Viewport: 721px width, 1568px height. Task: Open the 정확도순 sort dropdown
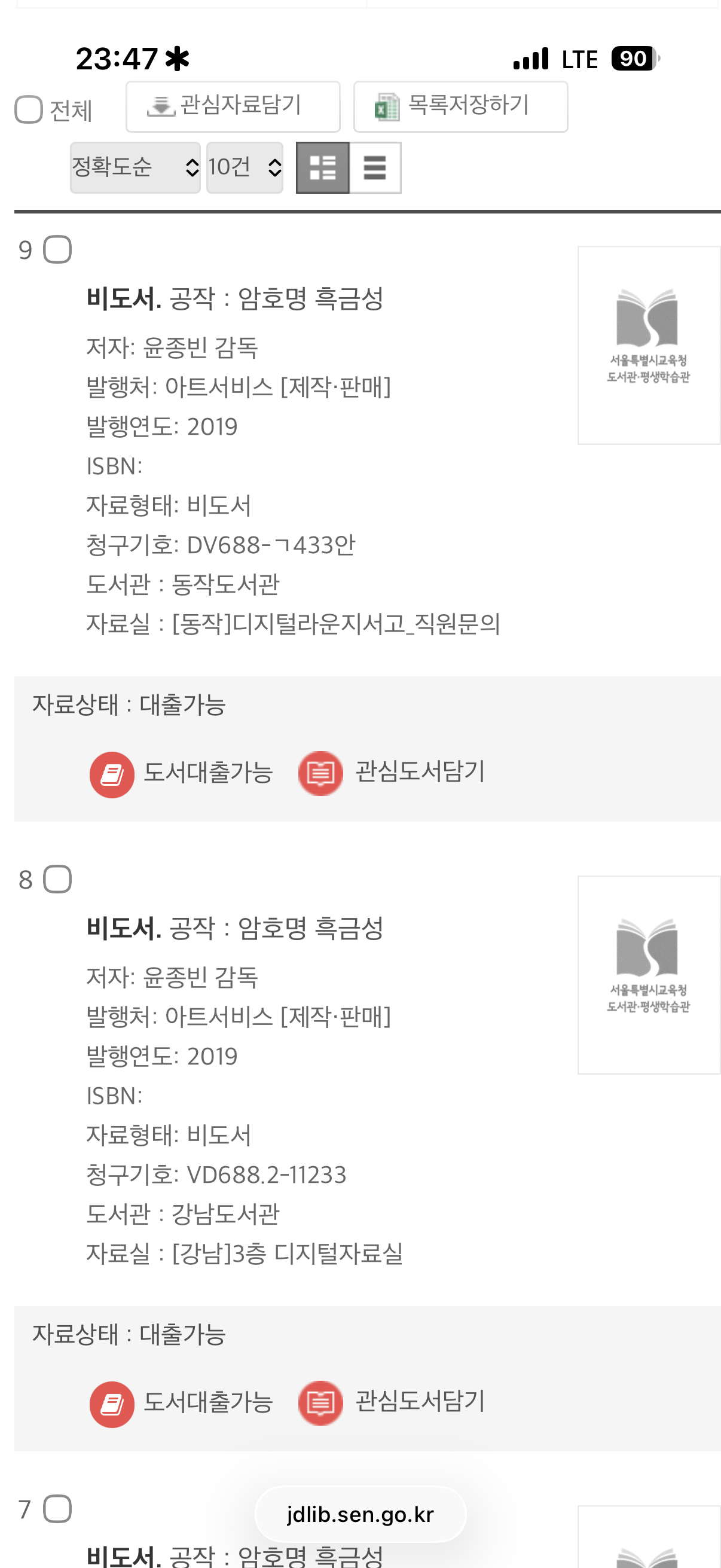(135, 167)
